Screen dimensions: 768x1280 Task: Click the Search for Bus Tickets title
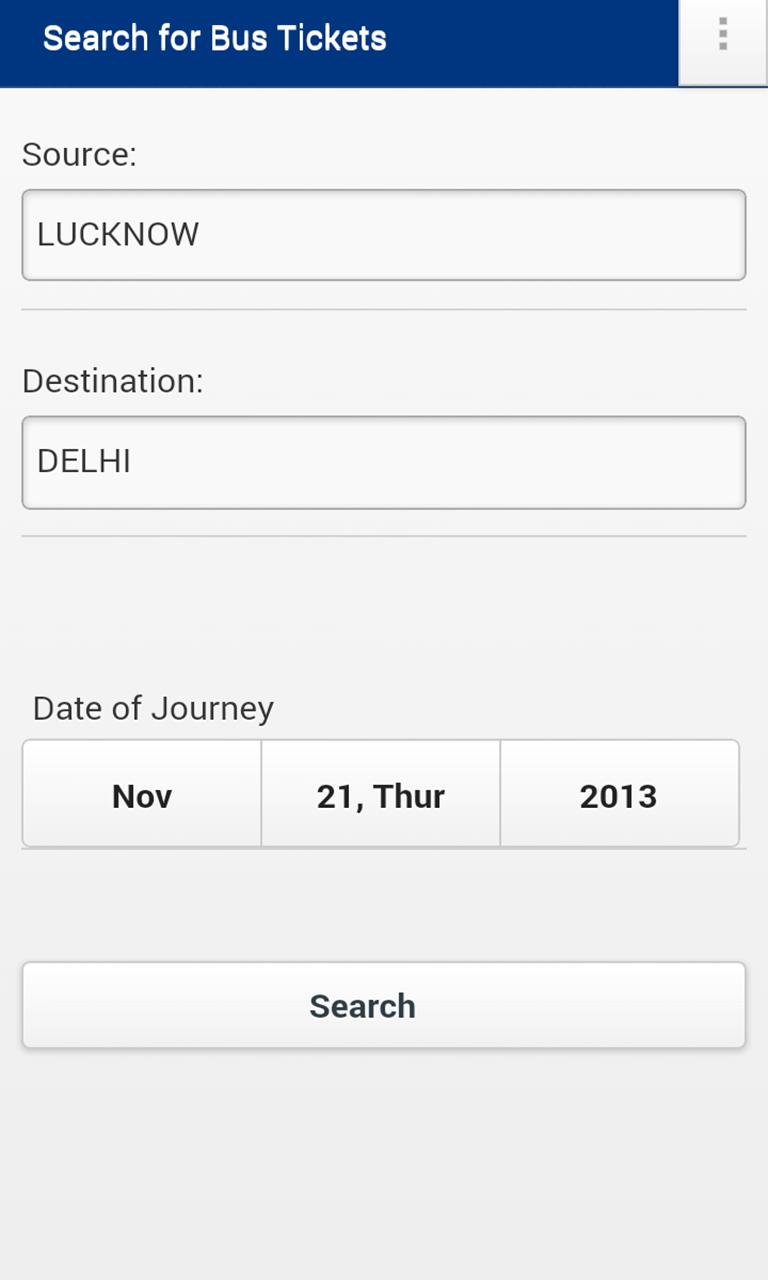coord(214,38)
